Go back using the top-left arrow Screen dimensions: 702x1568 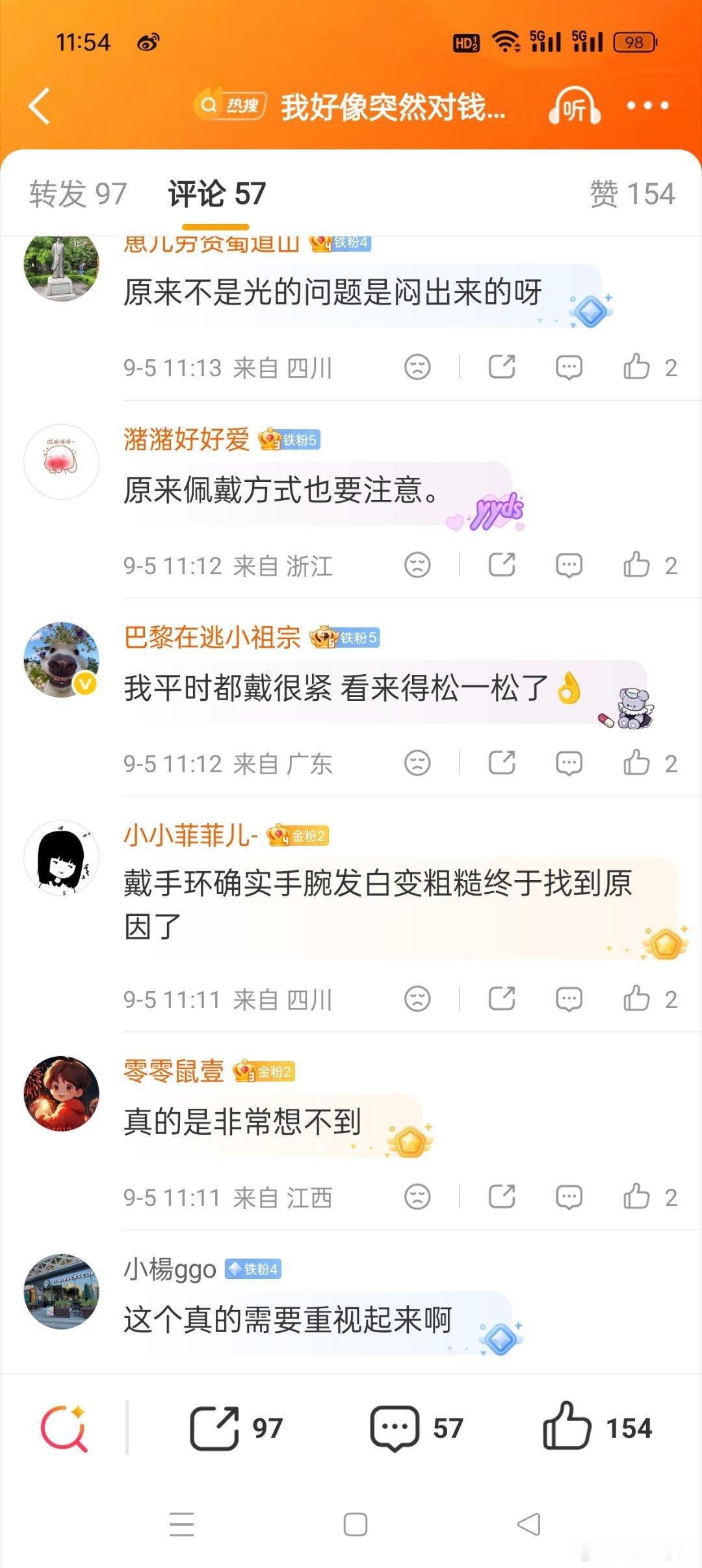tap(40, 106)
